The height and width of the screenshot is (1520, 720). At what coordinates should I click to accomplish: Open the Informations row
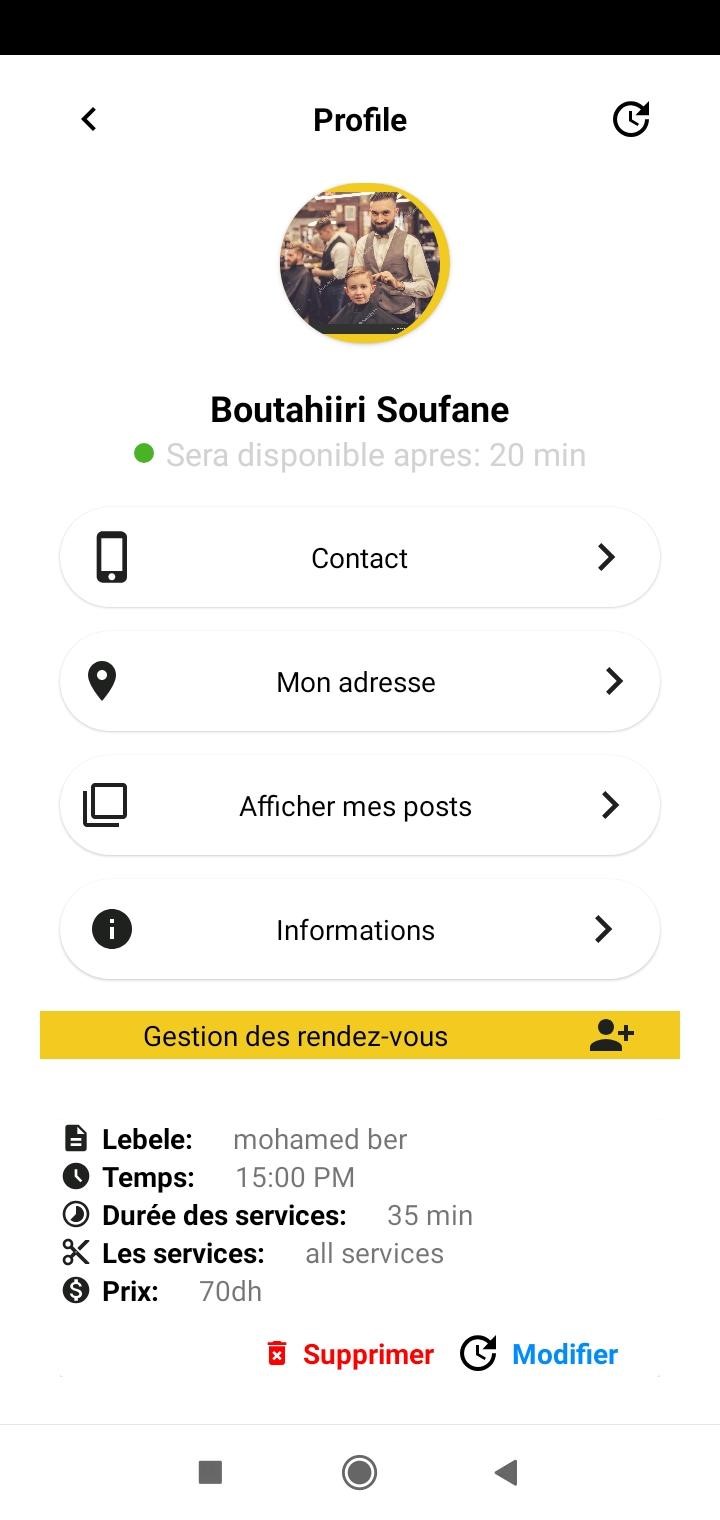point(360,929)
